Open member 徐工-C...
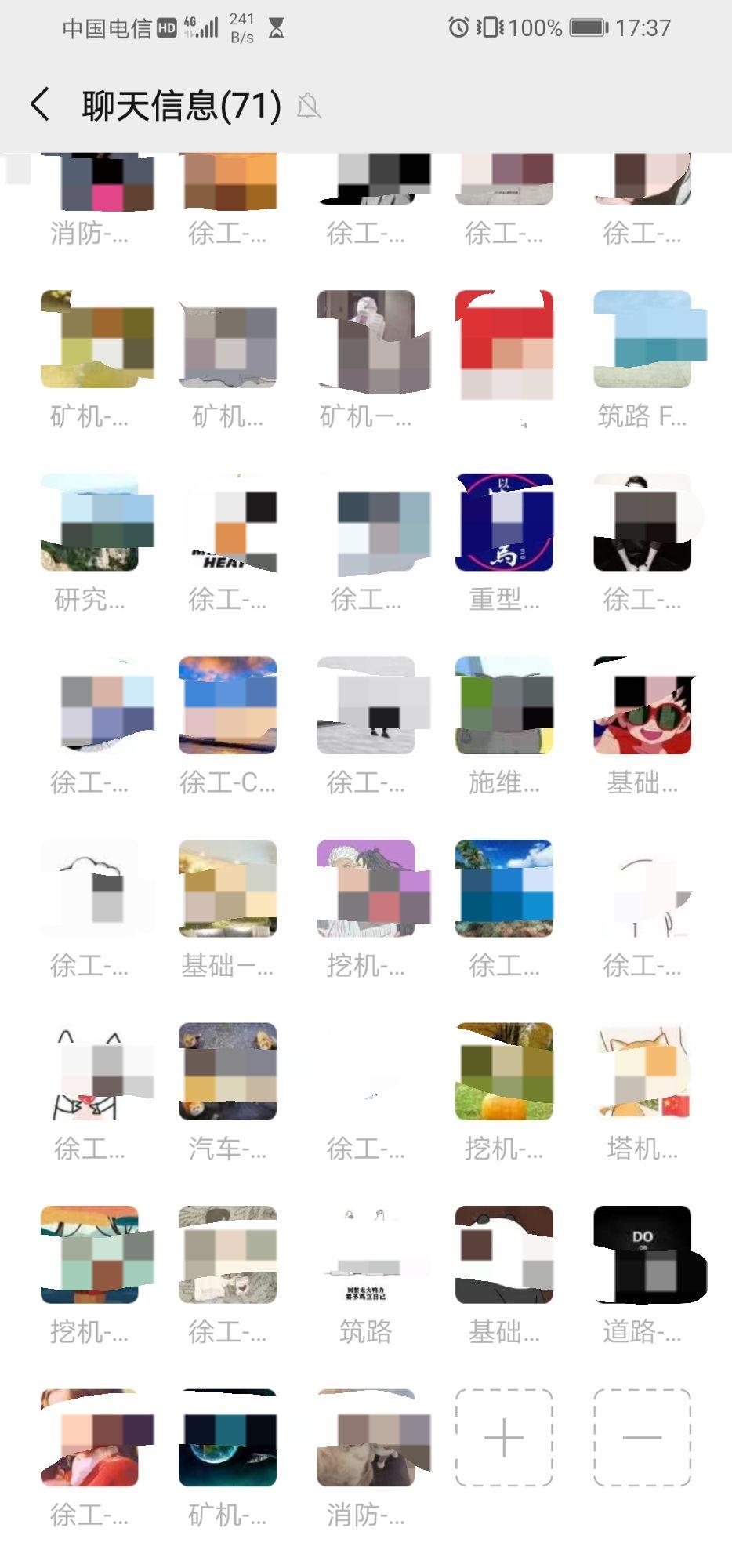This screenshot has width=732, height=1568. [227, 705]
